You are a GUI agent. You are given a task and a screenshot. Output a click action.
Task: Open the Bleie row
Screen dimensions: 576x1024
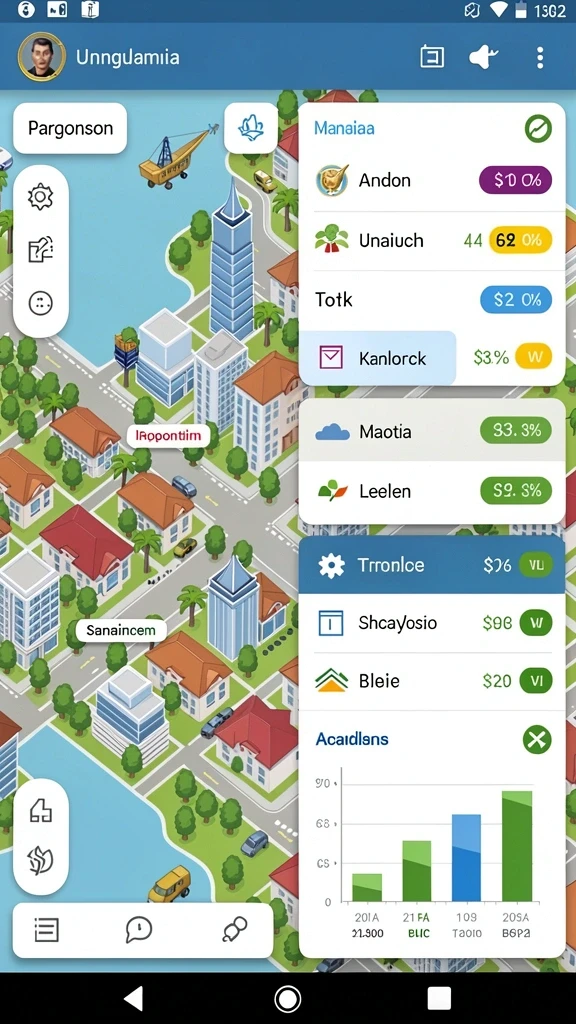(x=432, y=681)
